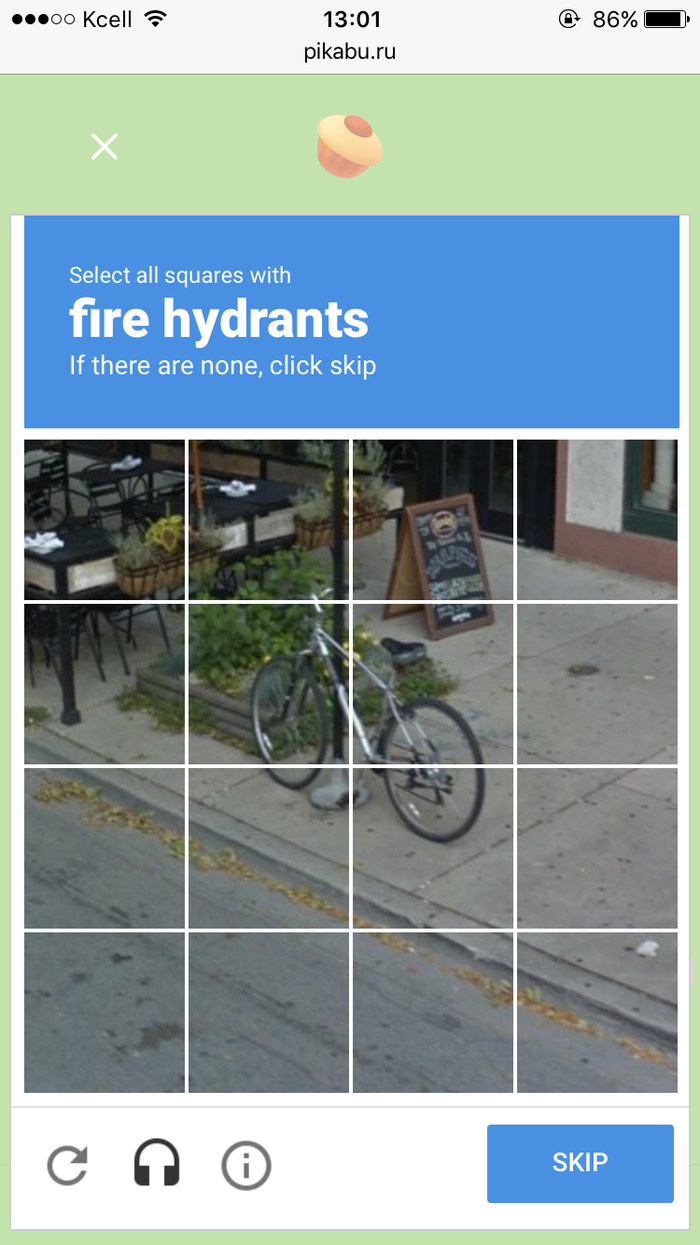Close the captcha with the X icon
This screenshot has height=1245, width=700.
coord(104,147)
